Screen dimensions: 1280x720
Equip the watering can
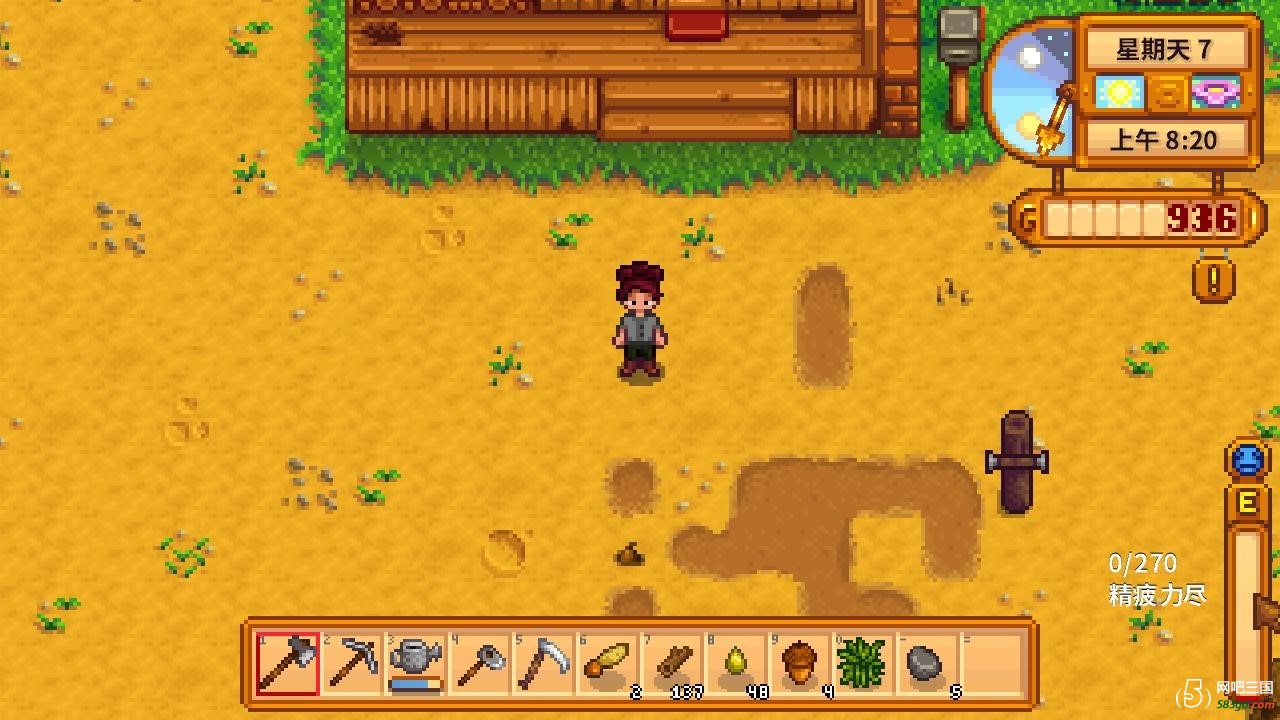416,663
